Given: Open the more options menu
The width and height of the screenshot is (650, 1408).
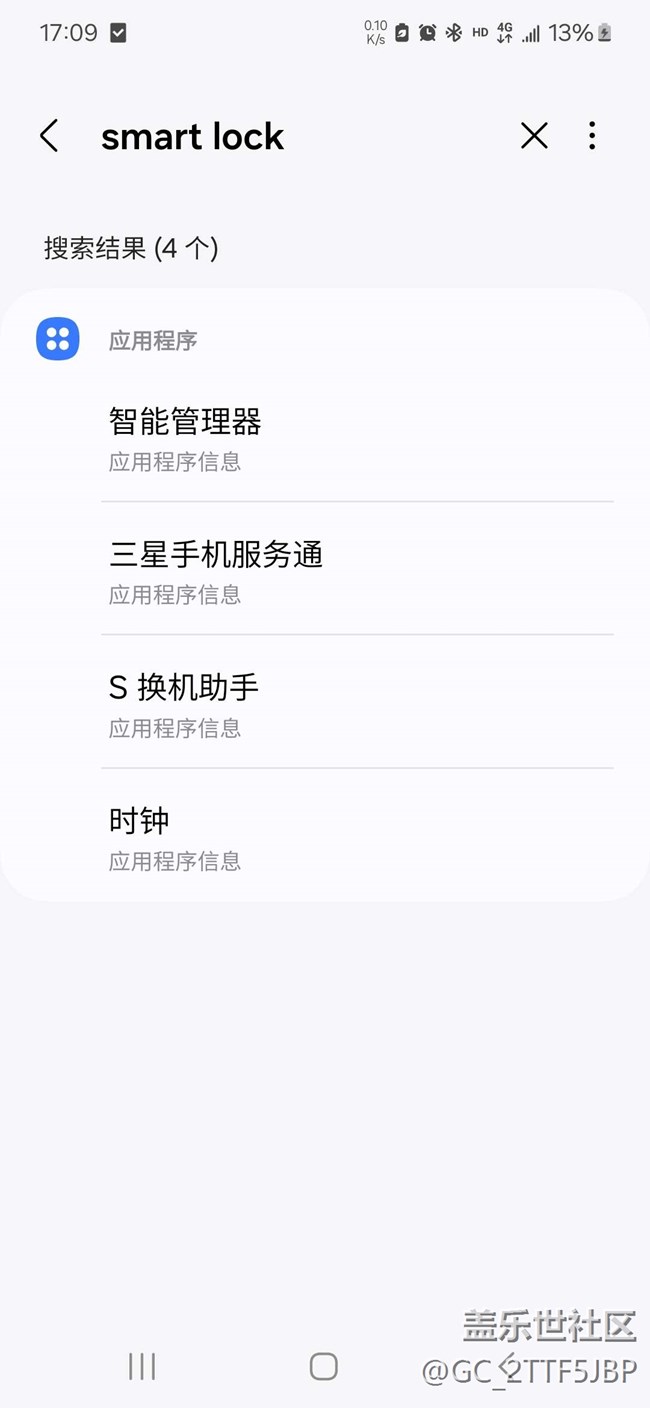Looking at the screenshot, I should [592, 136].
